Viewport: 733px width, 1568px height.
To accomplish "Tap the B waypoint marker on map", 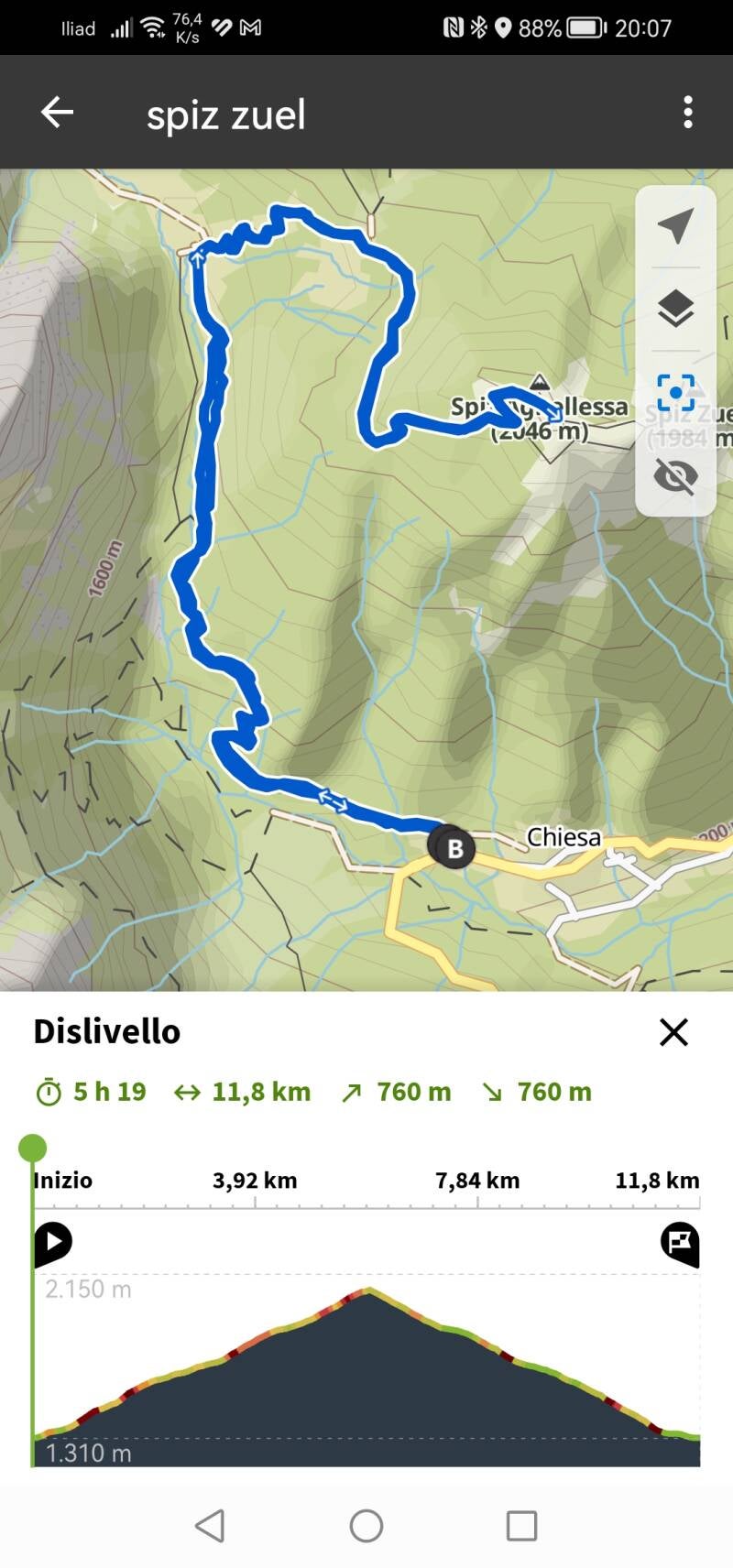I will (x=454, y=849).
